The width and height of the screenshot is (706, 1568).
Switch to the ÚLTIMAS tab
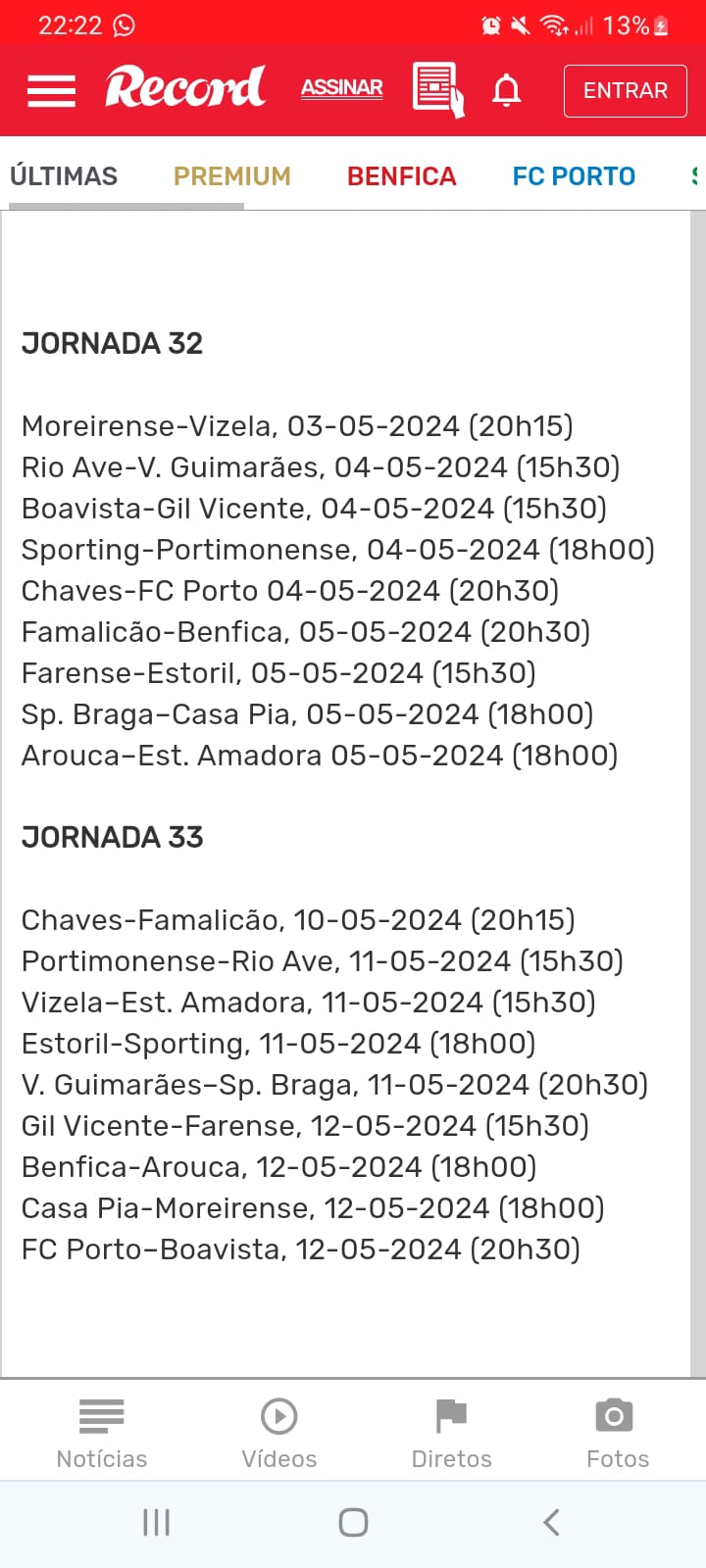pos(64,176)
